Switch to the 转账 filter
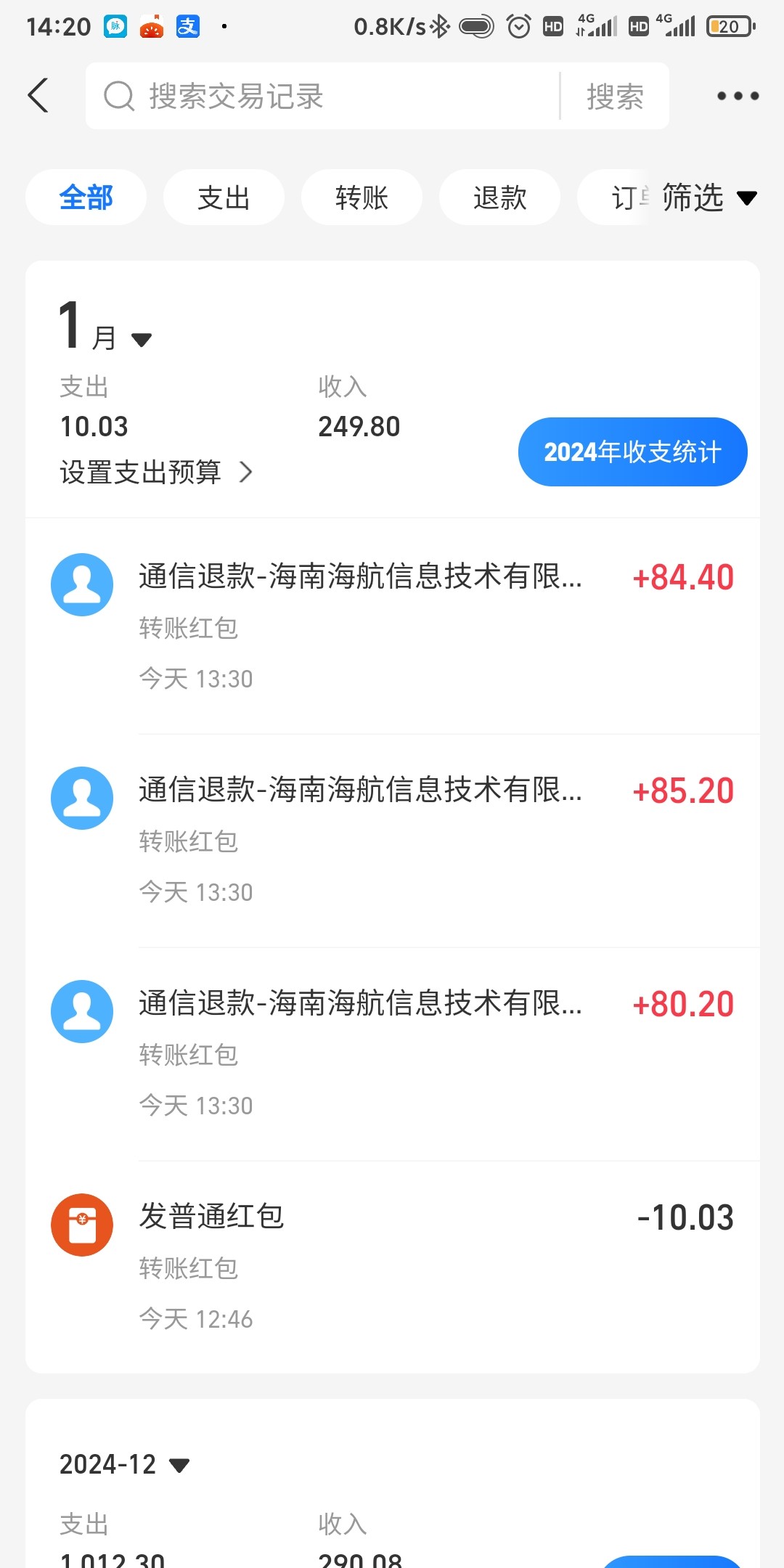 (x=362, y=197)
